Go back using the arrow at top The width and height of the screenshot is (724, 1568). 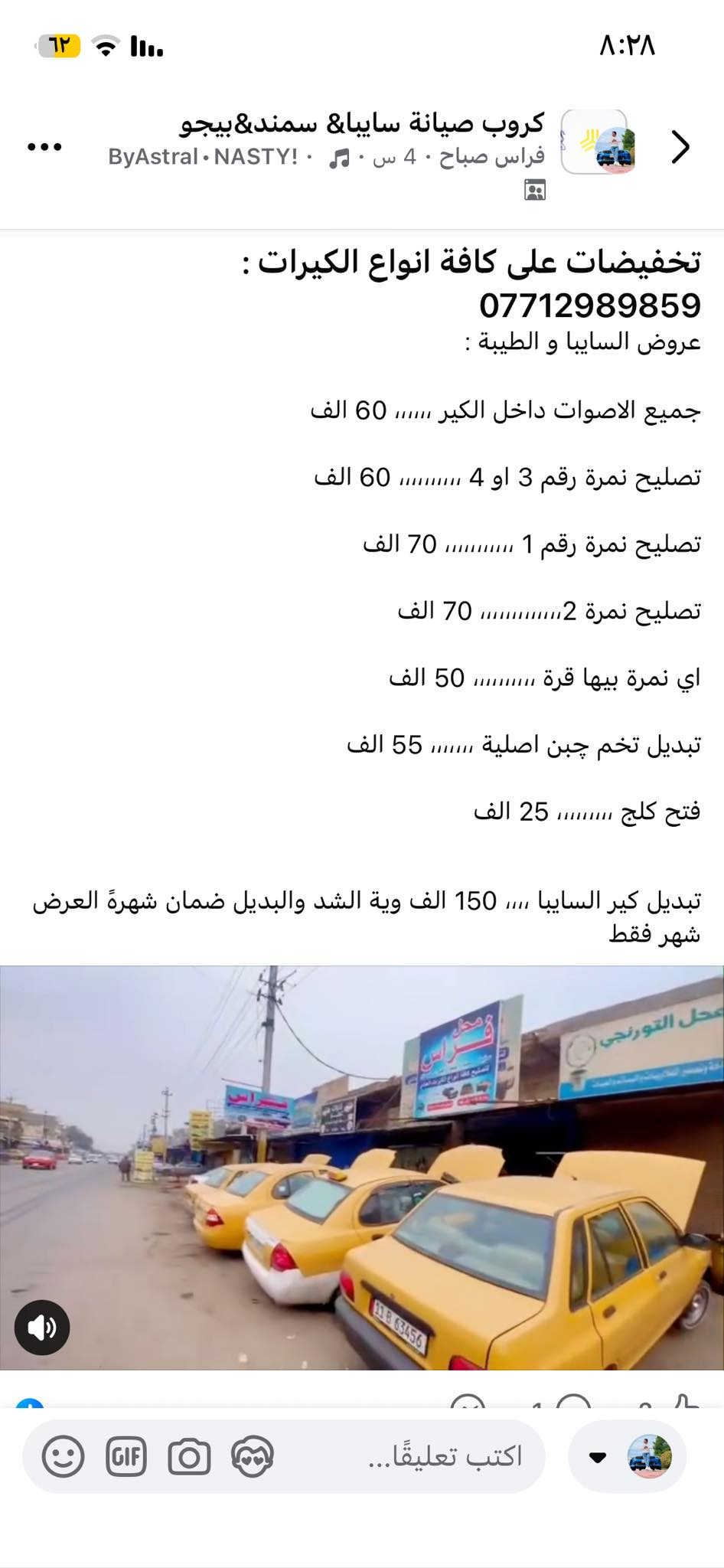pos(680,146)
